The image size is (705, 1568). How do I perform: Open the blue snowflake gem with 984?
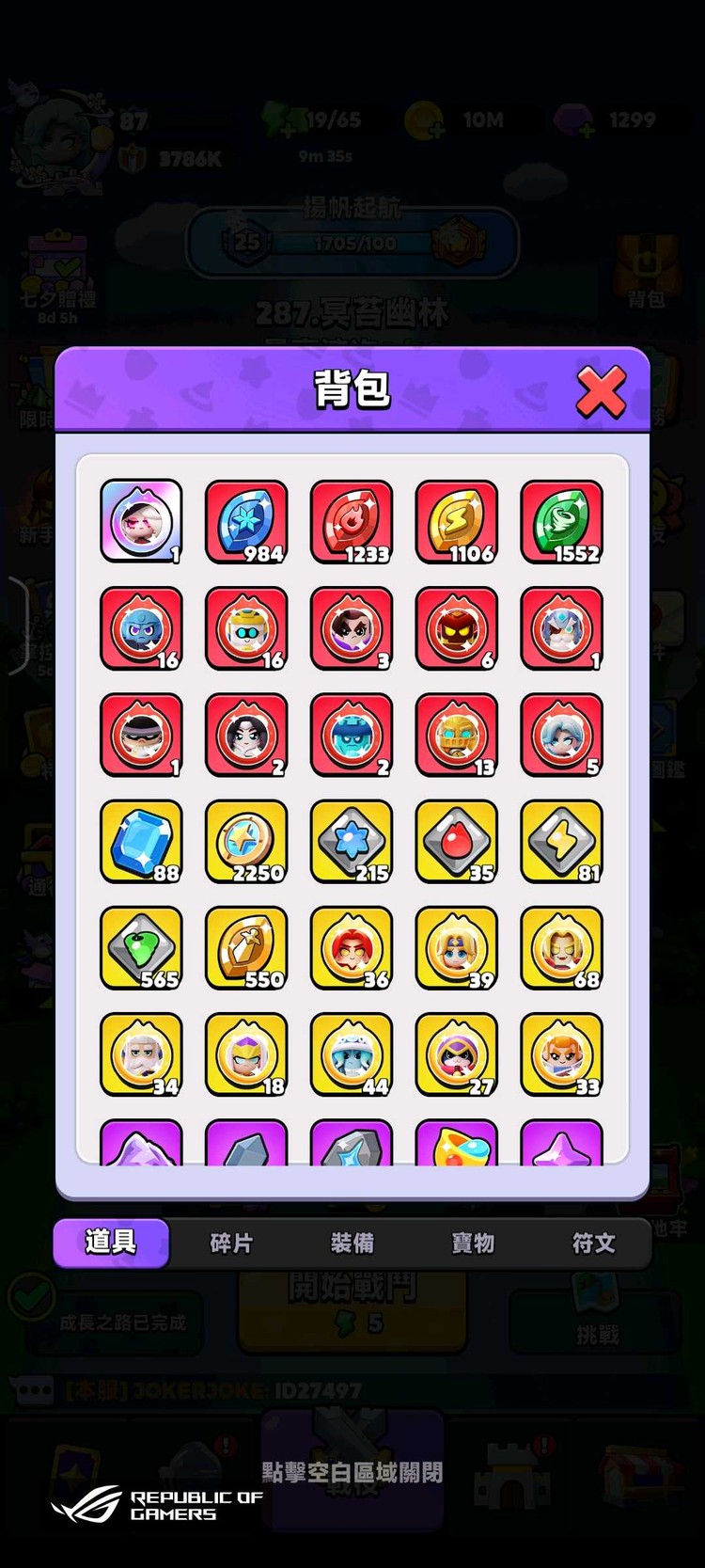[246, 522]
